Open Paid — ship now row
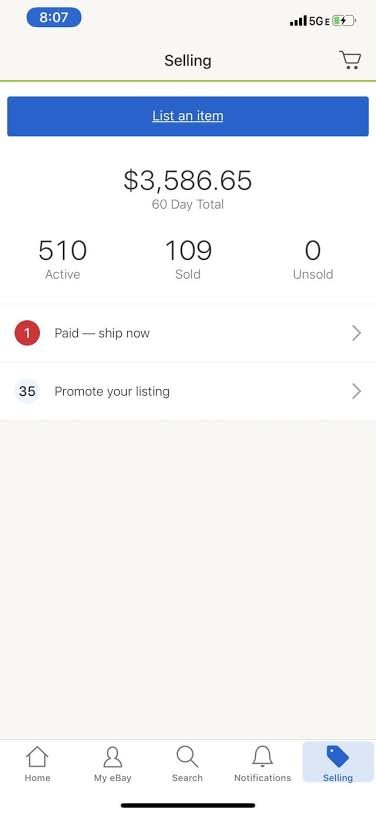The width and height of the screenshot is (376, 815). (188, 333)
